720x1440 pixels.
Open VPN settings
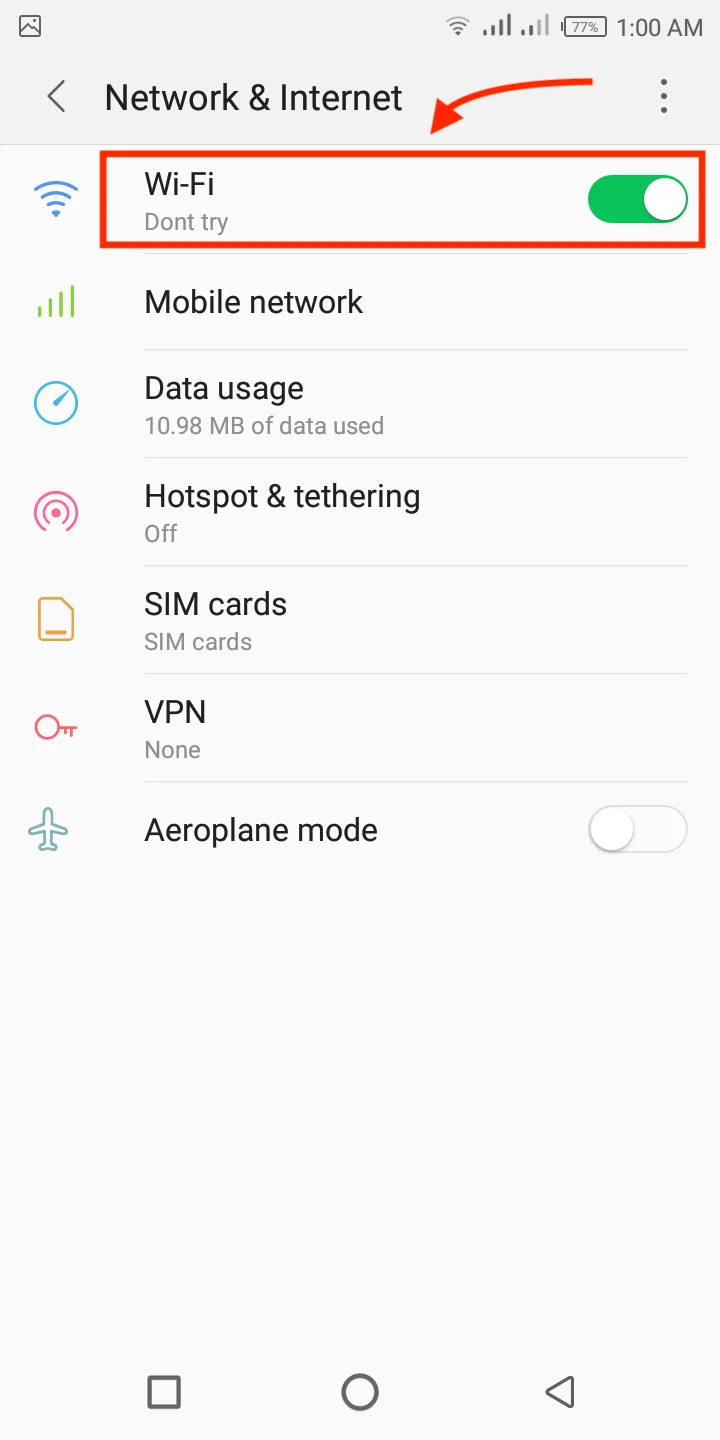[x=360, y=728]
